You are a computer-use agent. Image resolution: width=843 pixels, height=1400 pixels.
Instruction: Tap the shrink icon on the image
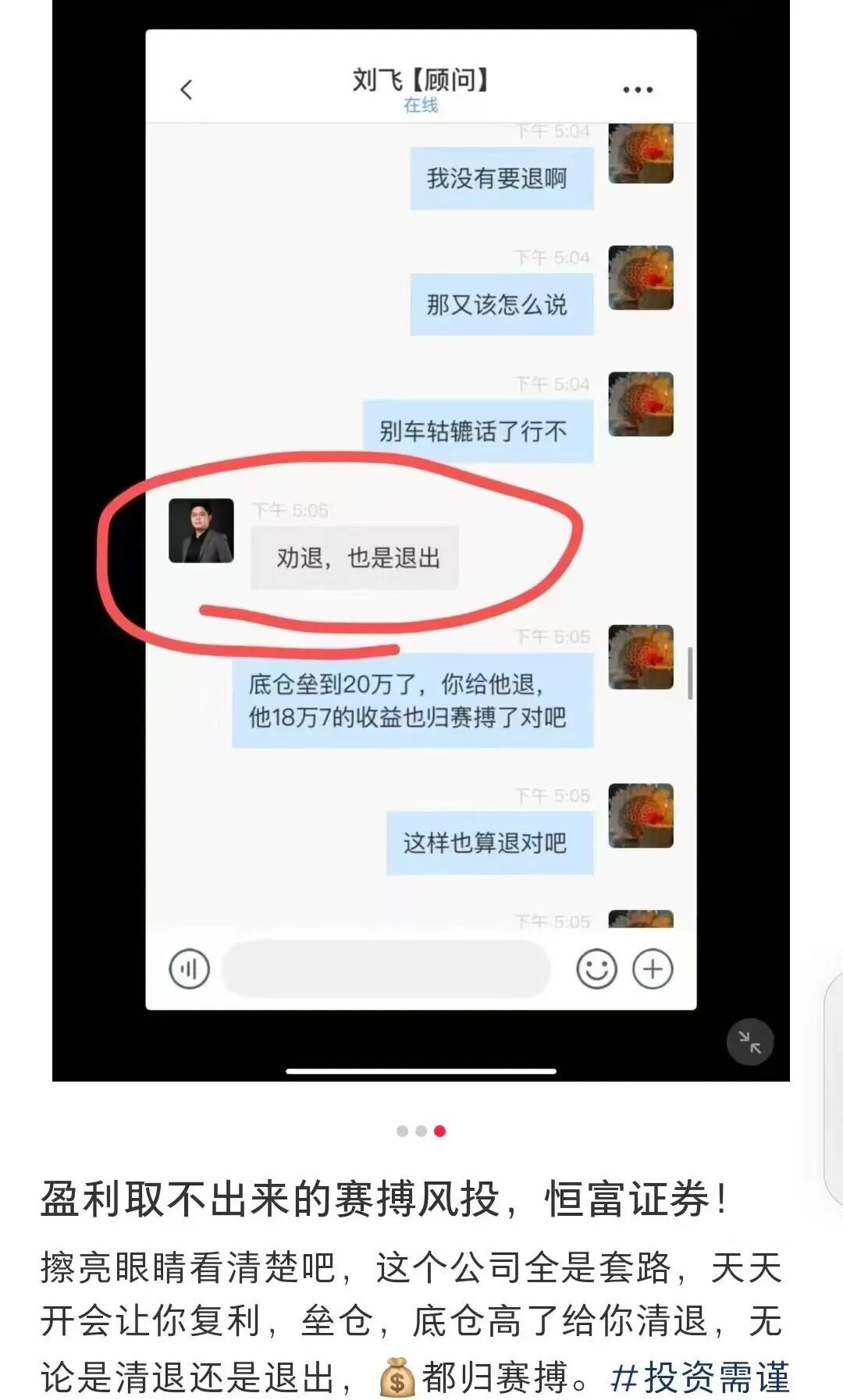pos(749,1041)
